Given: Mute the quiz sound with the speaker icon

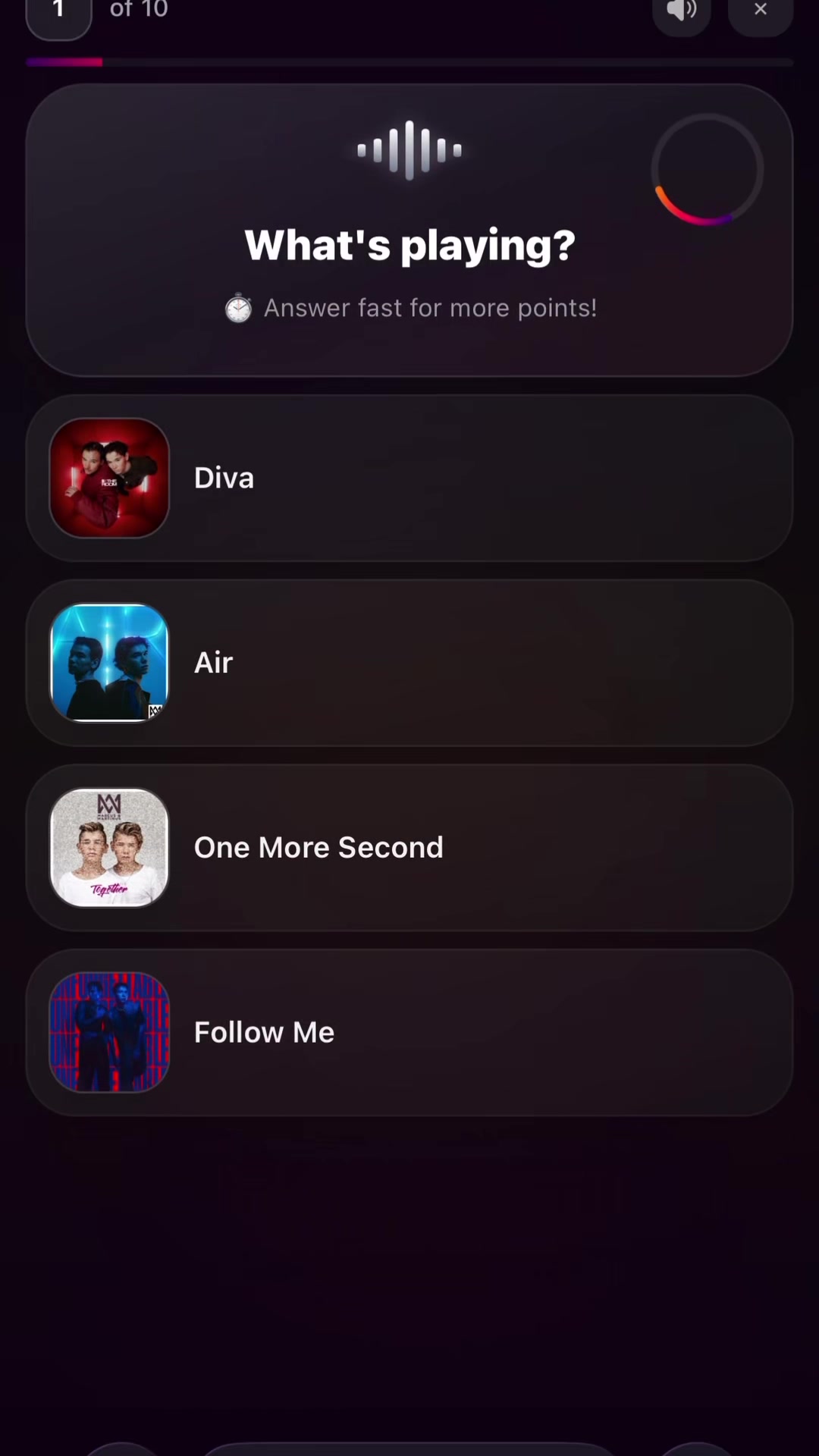Looking at the screenshot, I should pos(681,11).
